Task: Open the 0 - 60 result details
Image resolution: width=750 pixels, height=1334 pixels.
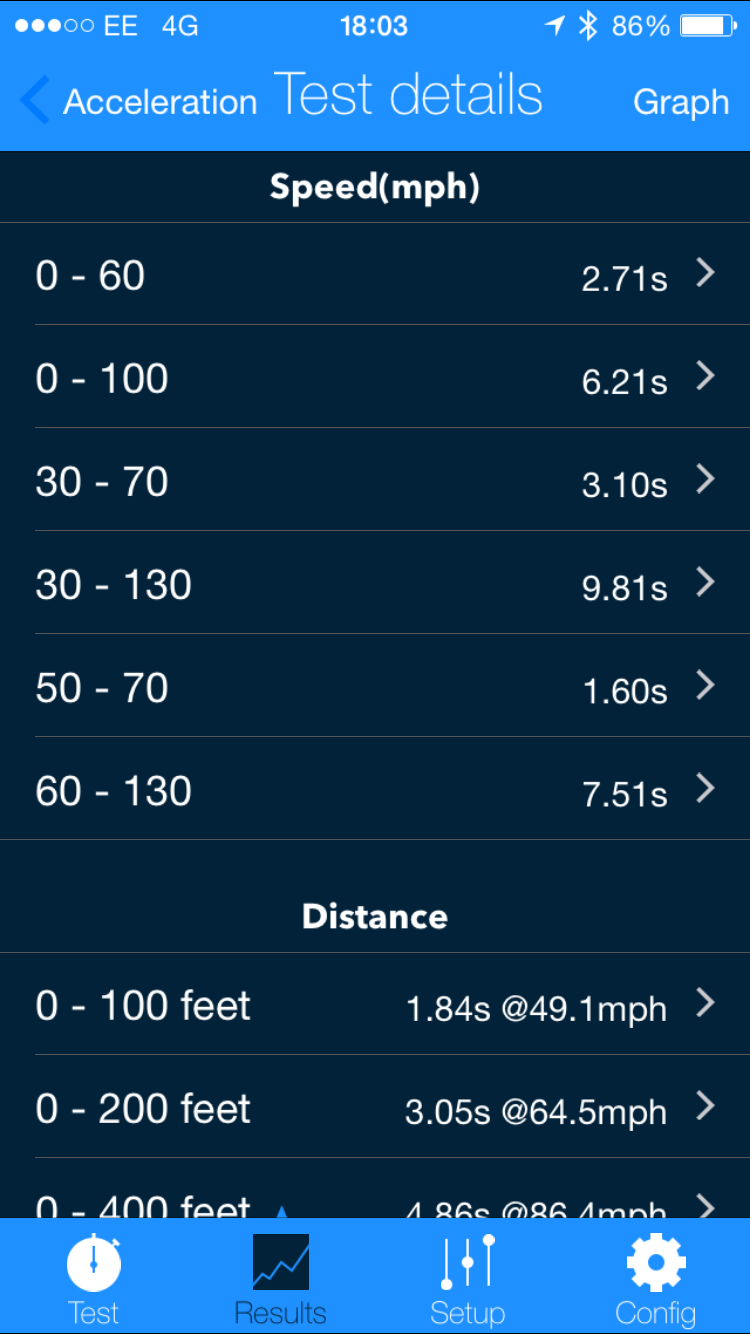Action: tap(375, 275)
